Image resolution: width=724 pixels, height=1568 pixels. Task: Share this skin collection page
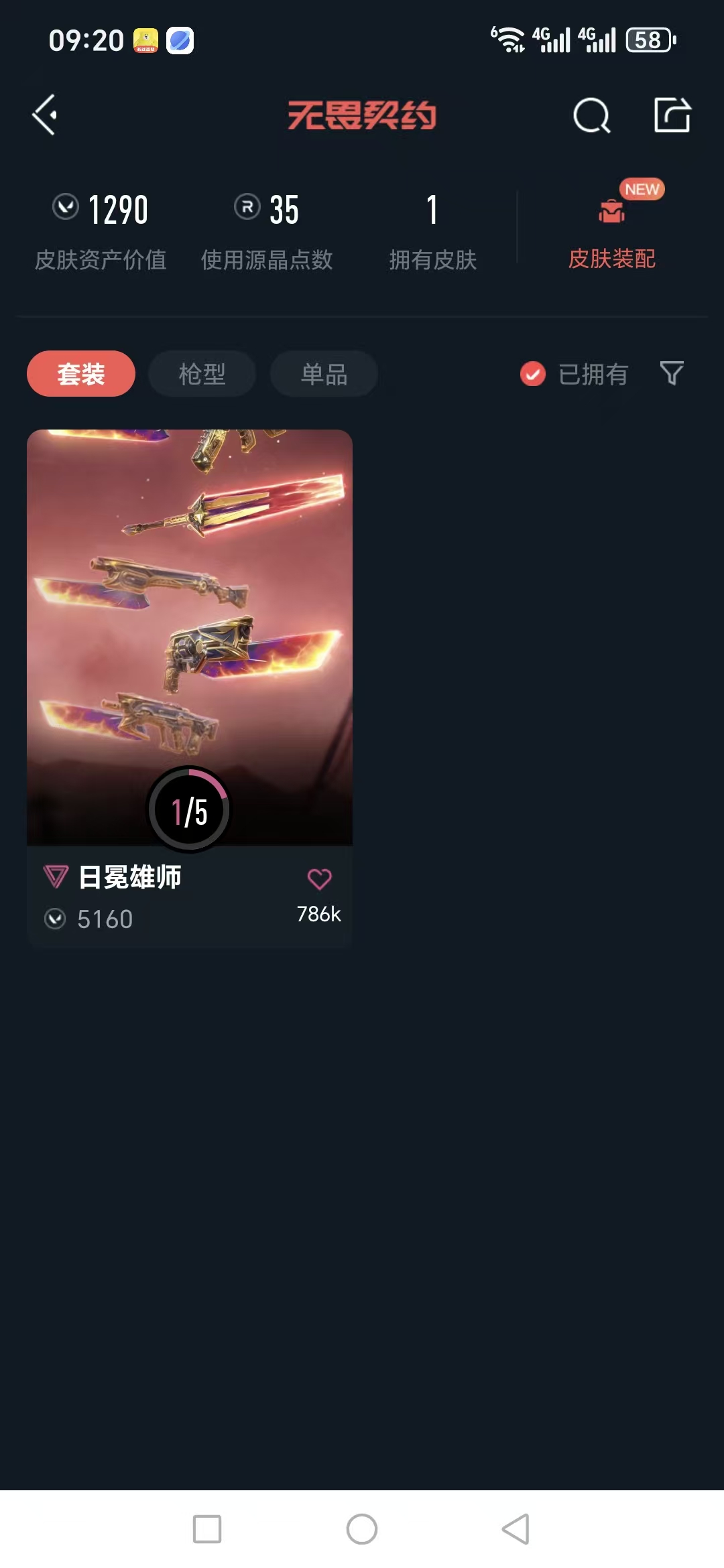672,115
